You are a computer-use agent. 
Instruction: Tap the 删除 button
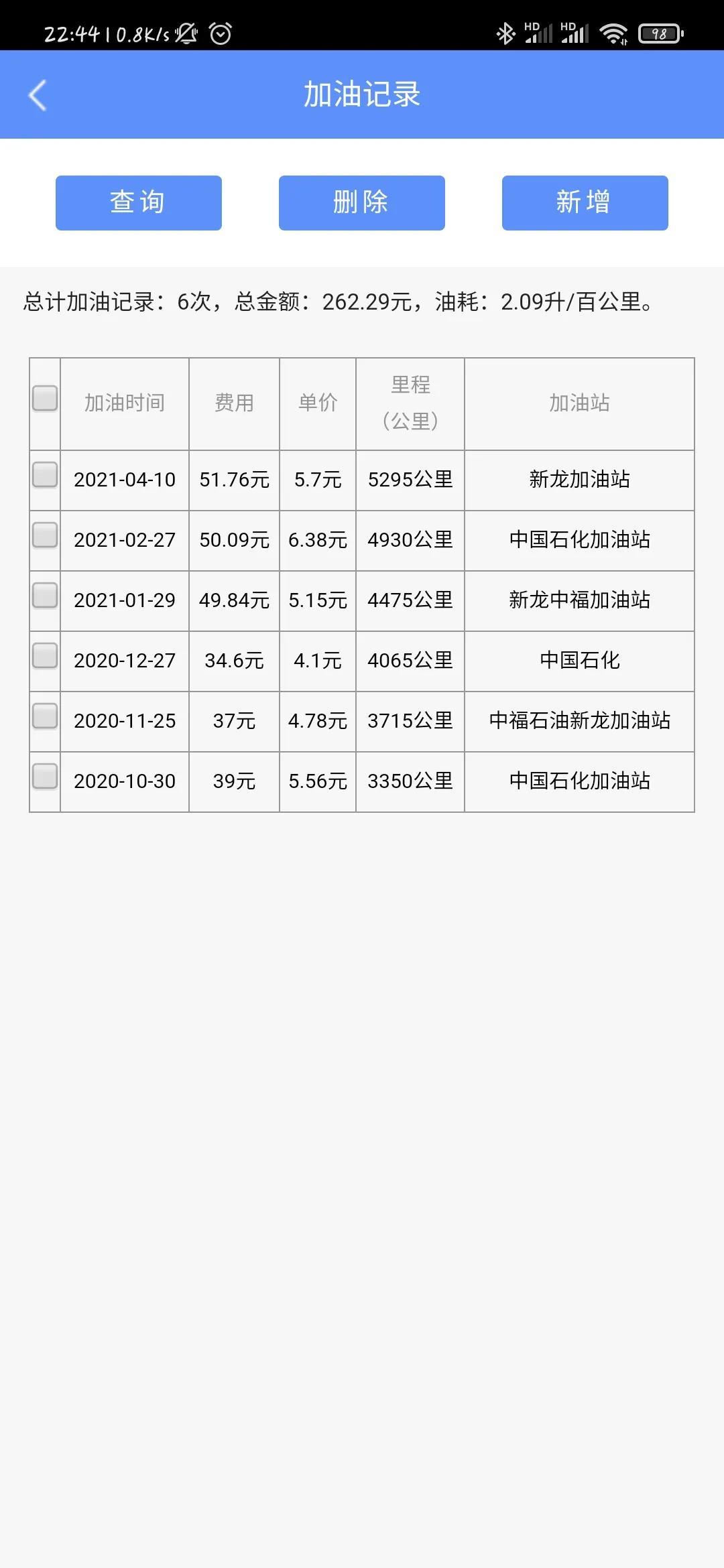[x=362, y=203]
